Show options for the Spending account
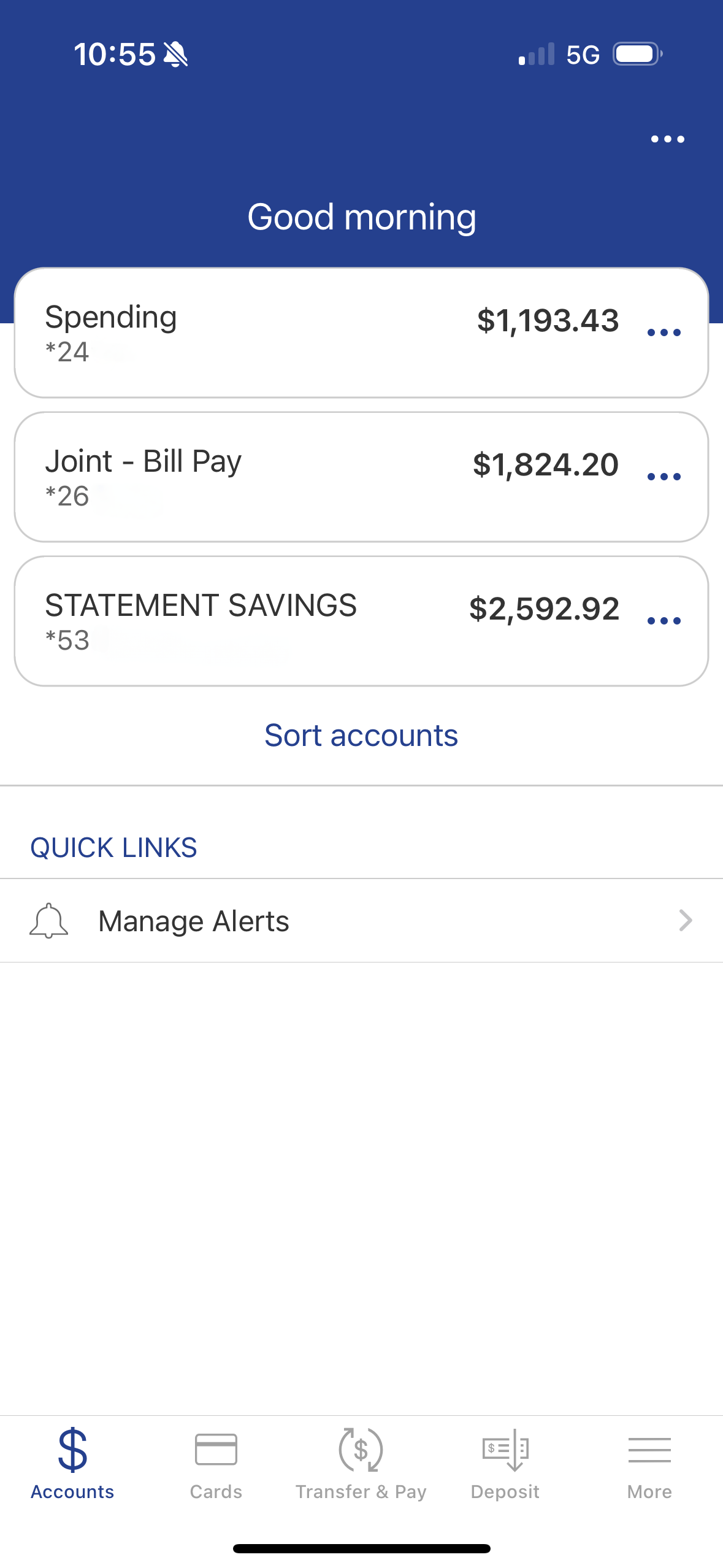Viewport: 723px width, 1568px height. point(664,333)
